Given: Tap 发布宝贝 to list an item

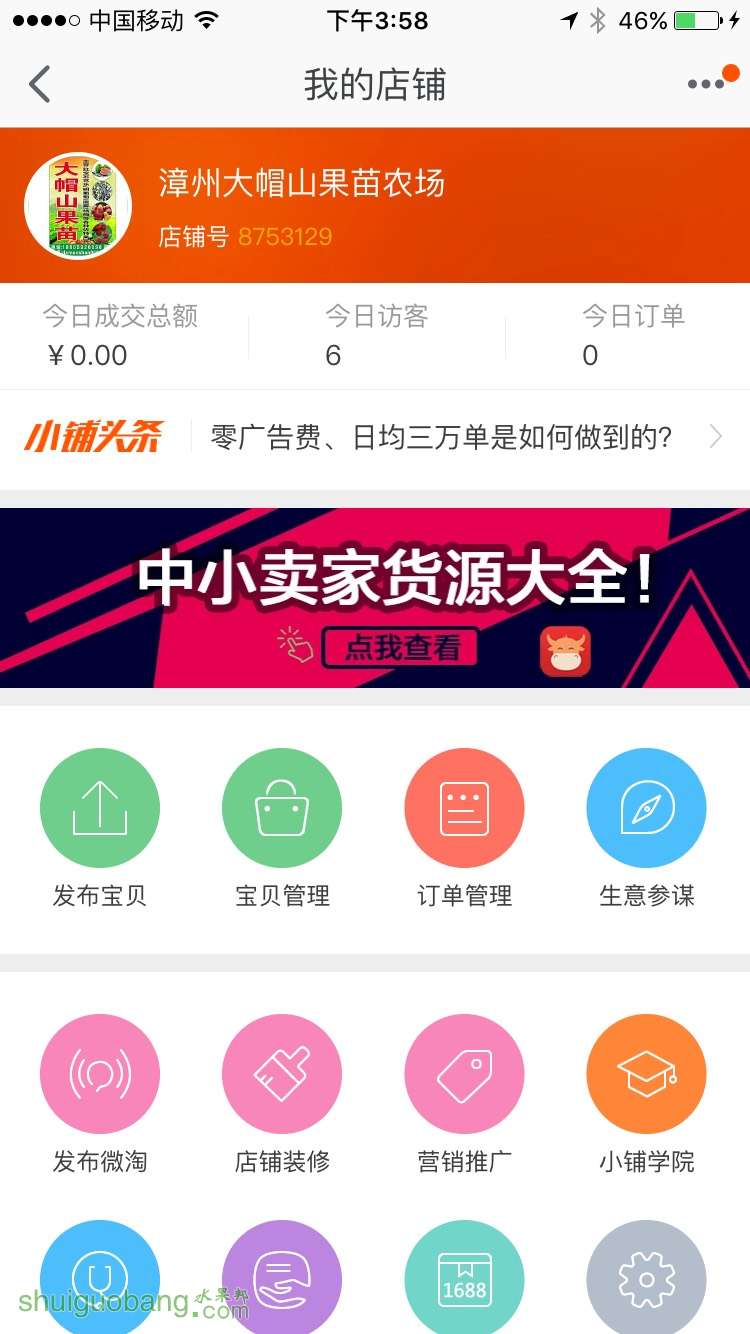Looking at the screenshot, I should [100, 808].
